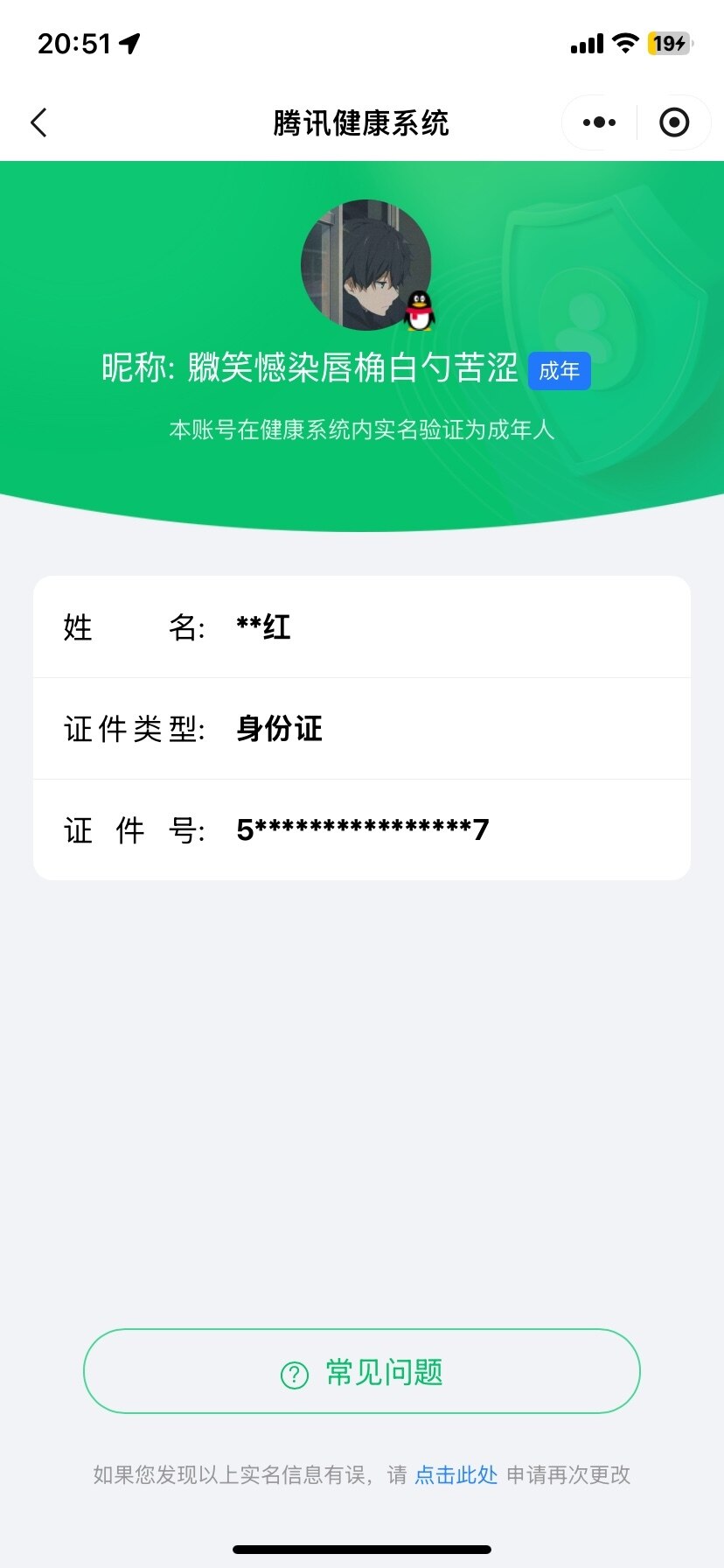724x1568 pixels.
Task: Click the nickname 臜笑憾染唇桷白勺苦涩
Action: [350, 369]
